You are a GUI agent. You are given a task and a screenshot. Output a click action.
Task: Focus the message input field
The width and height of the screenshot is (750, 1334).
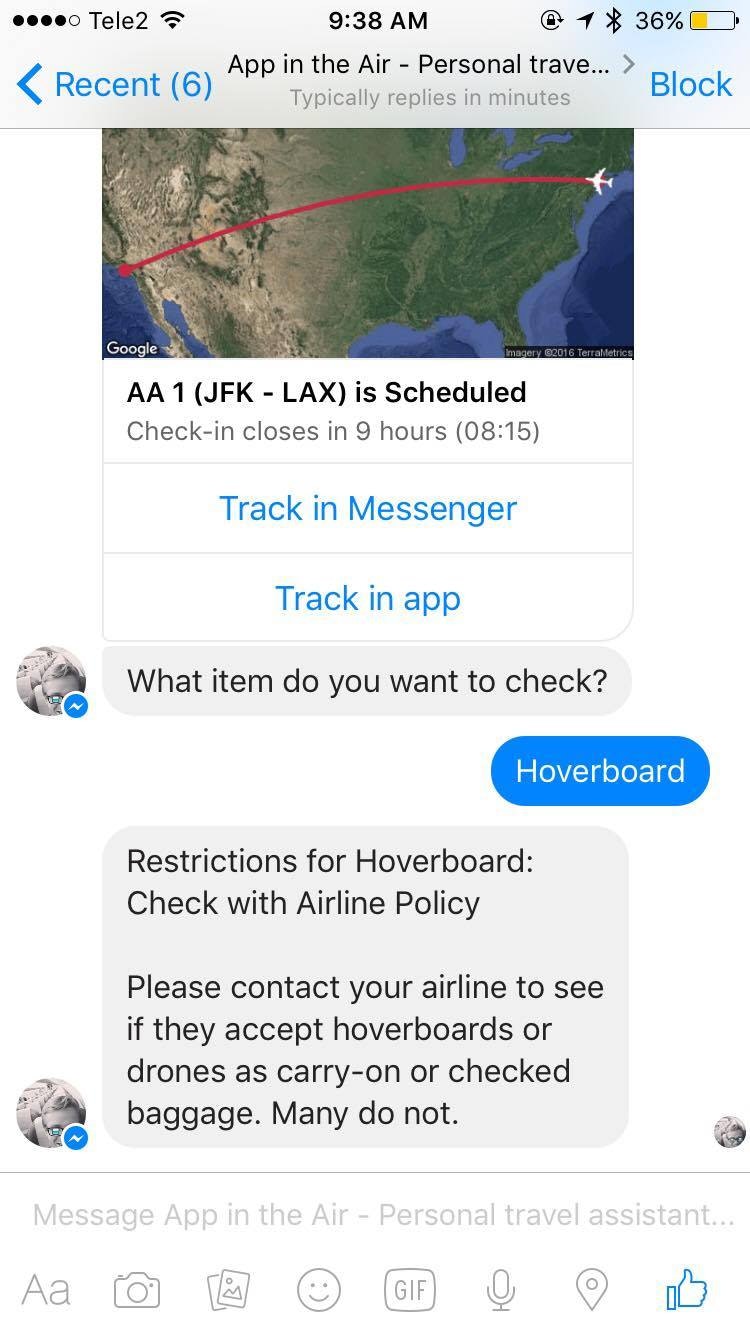coord(380,1215)
